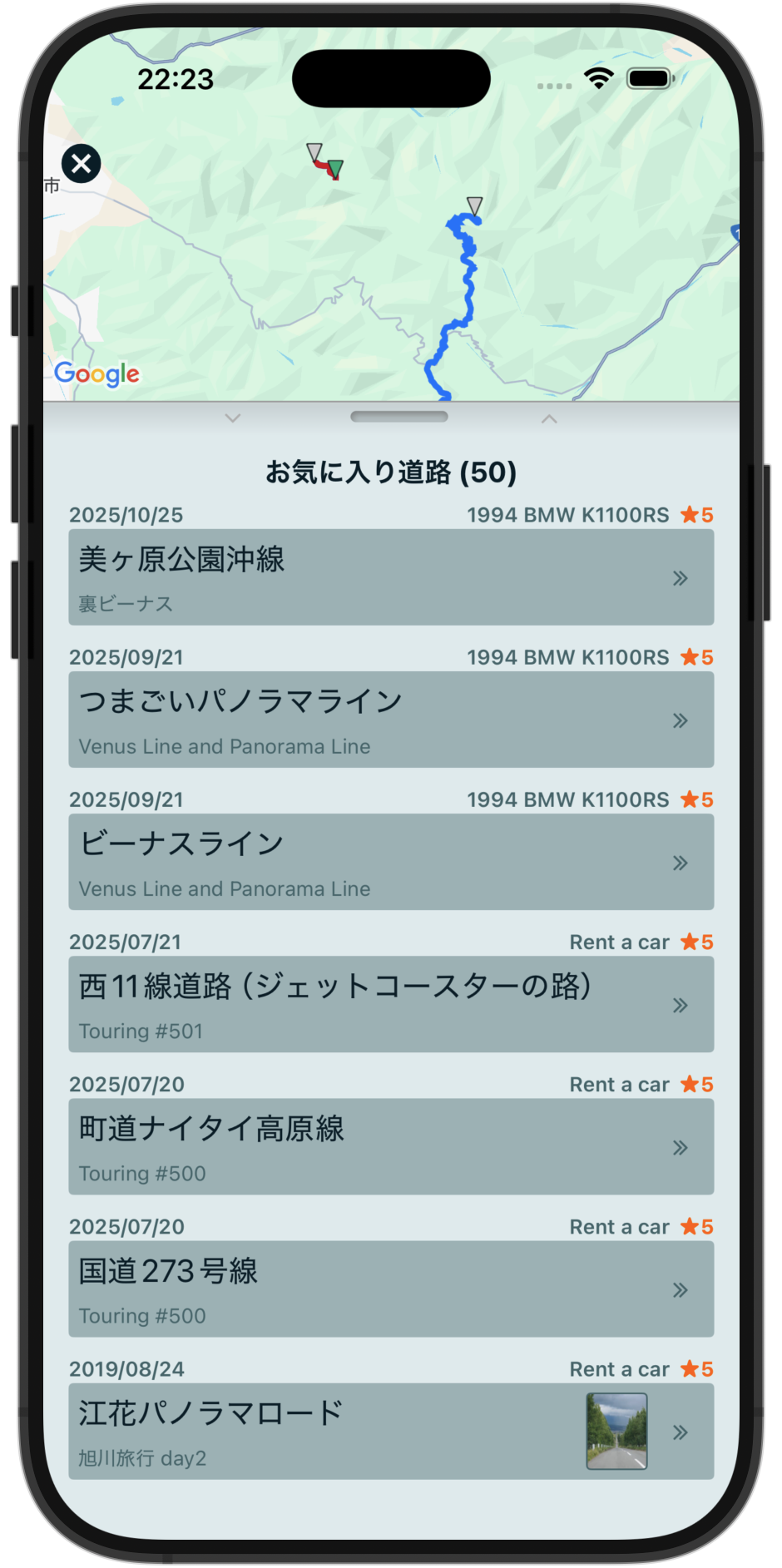Screen dimensions: 782x1568
Task: Close the map detail view with the X button
Action: (x=81, y=164)
